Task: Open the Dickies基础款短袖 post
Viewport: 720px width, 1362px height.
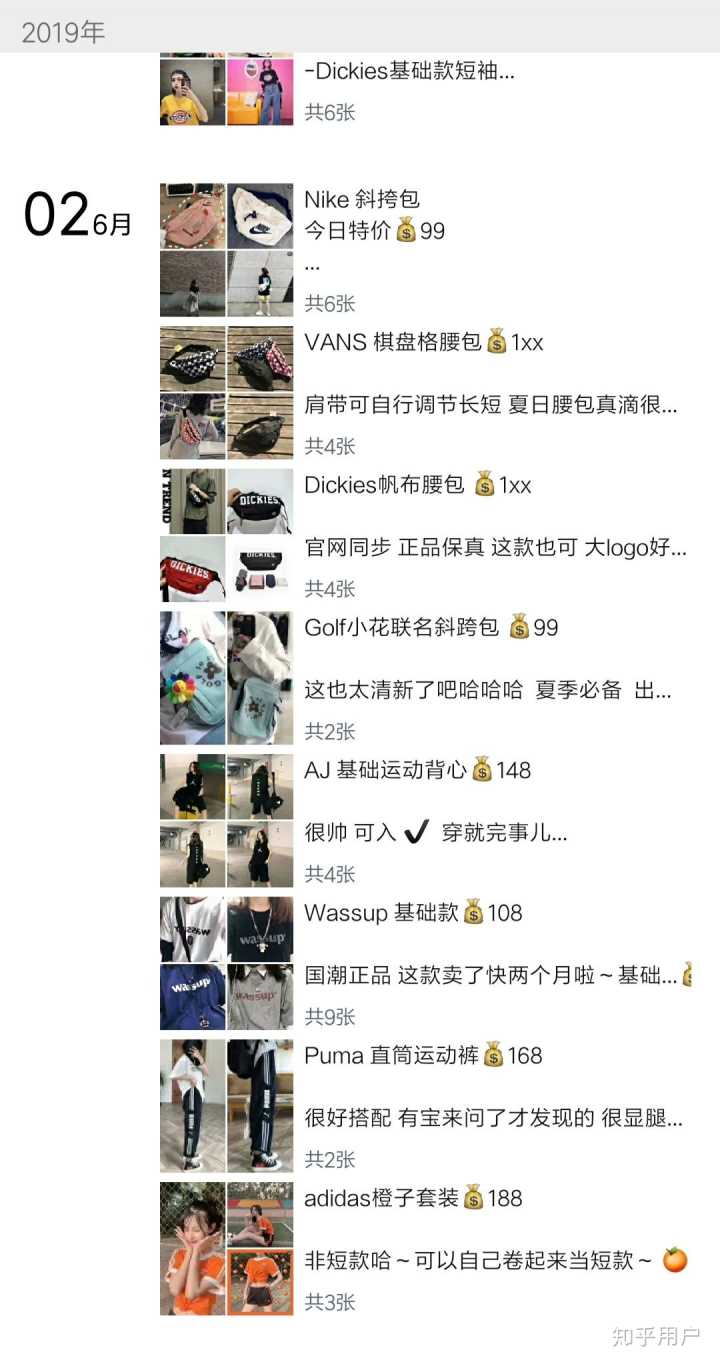Action: click(410, 73)
